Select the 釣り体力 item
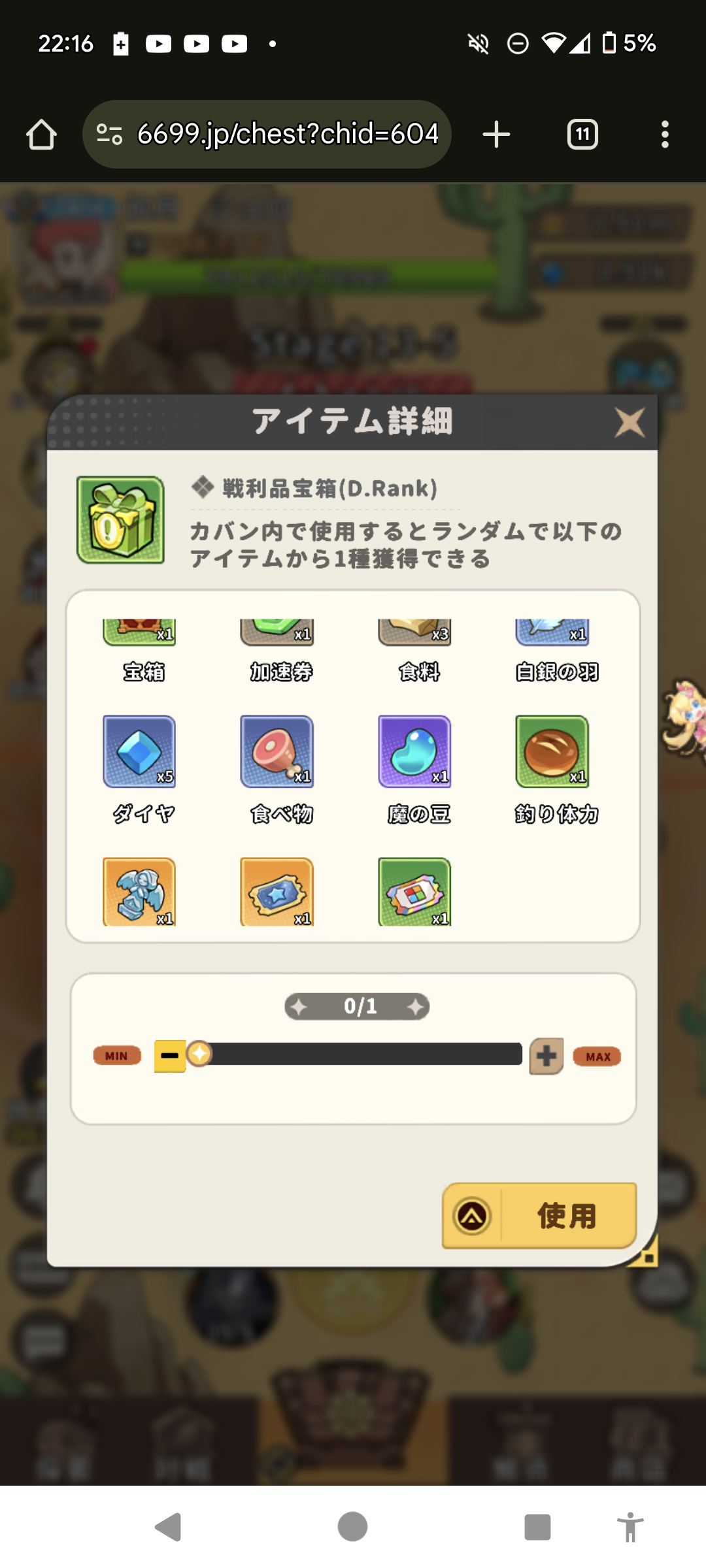The height and width of the screenshot is (1568, 706). [552, 751]
